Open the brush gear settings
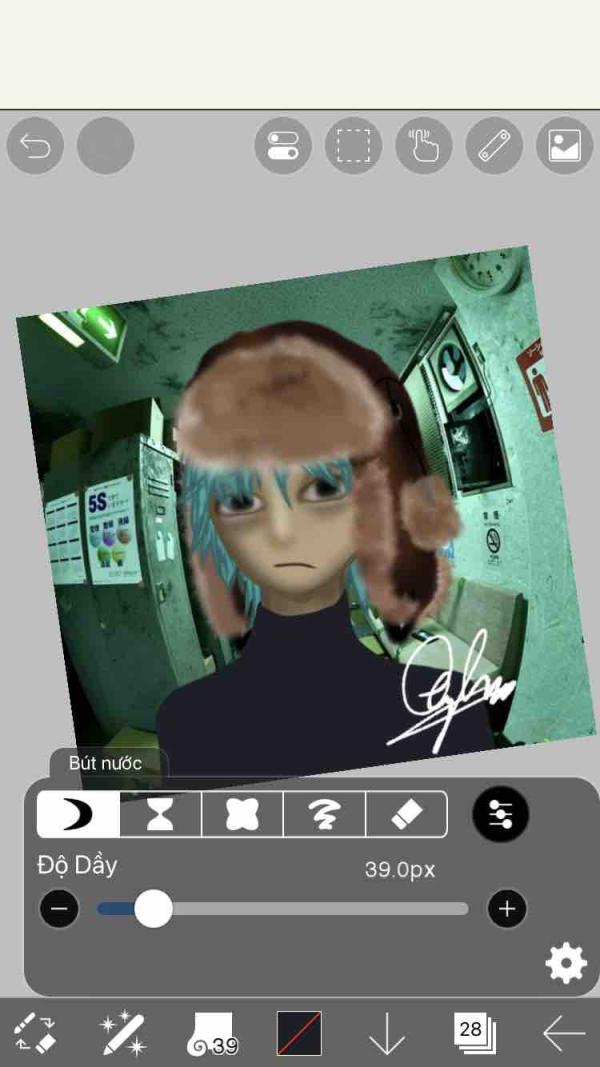Image resolution: width=600 pixels, height=1067 pixels. pos(566,964)
